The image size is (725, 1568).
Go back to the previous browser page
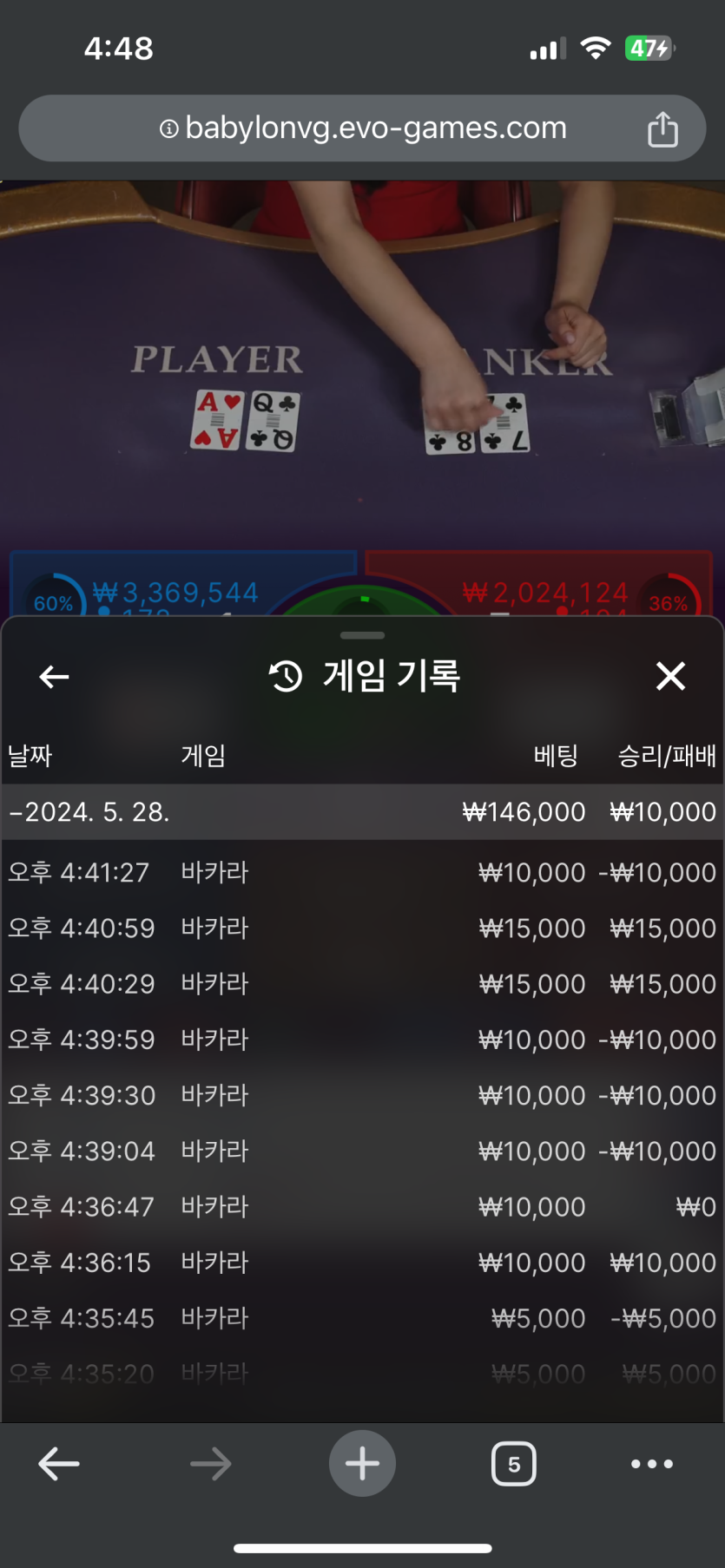click(x=59, y=1464)
